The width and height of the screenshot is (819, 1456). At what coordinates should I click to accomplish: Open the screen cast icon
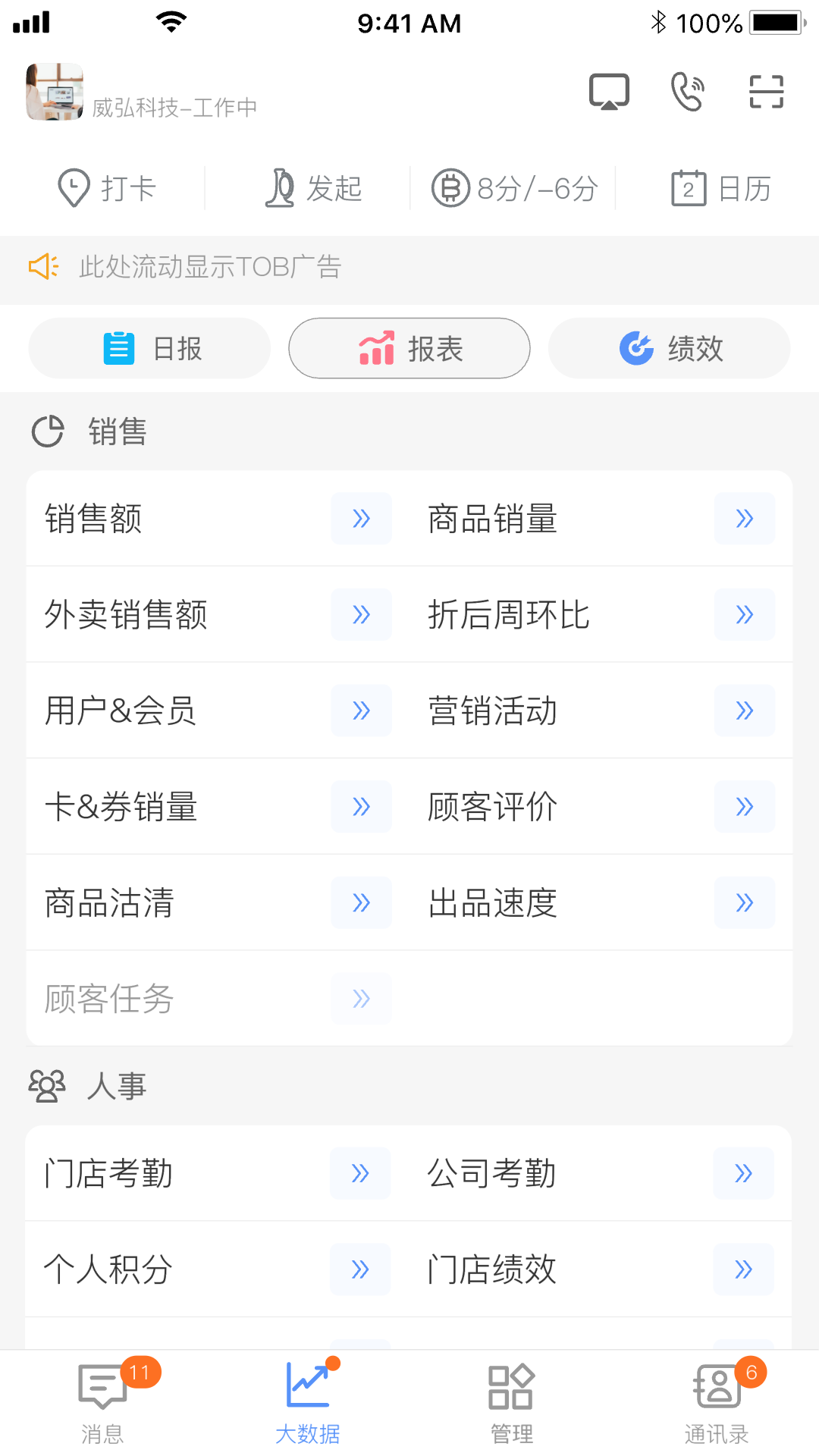click(x=609, y=92)
